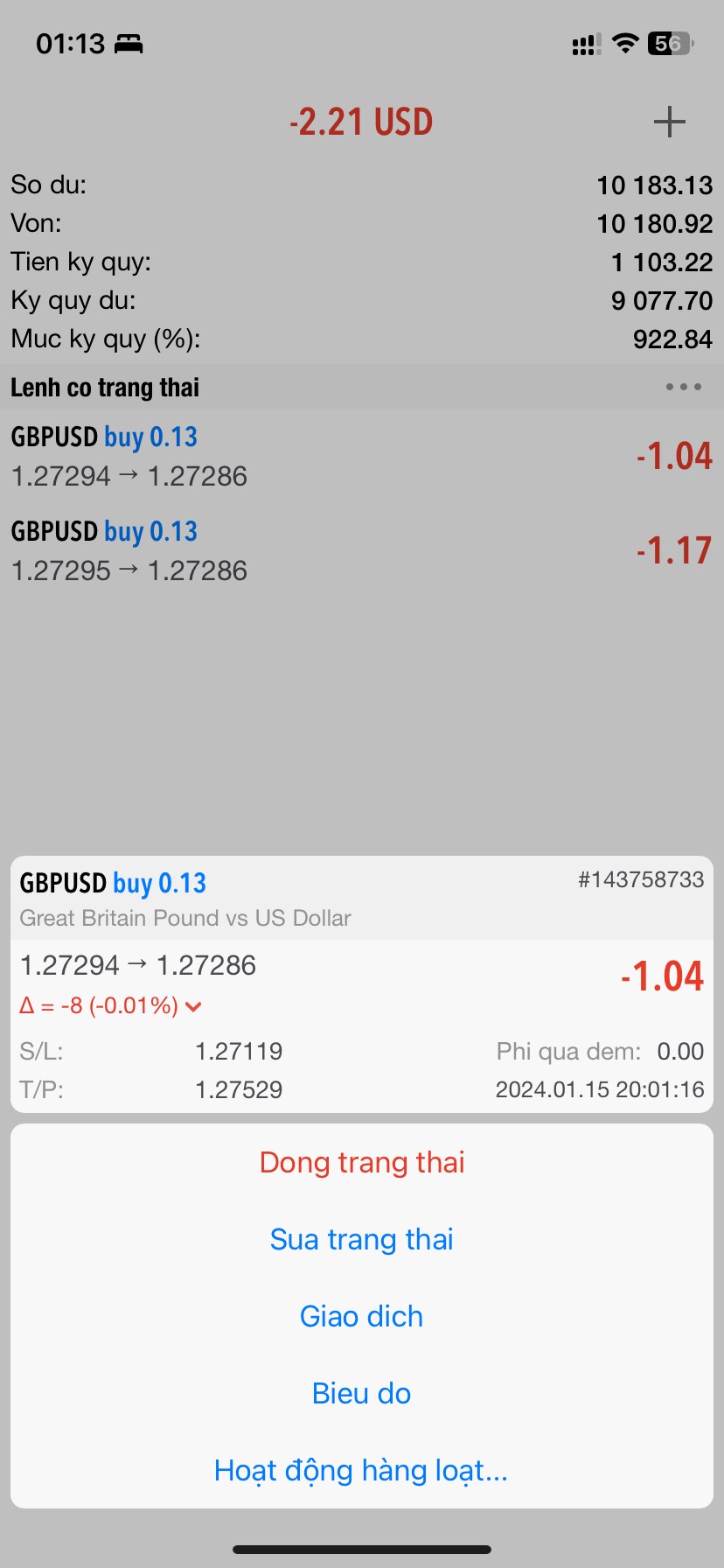Select the GBPUSD position showing -1.17
Viewport: 724px width, 1568px height.
[362, 550]
